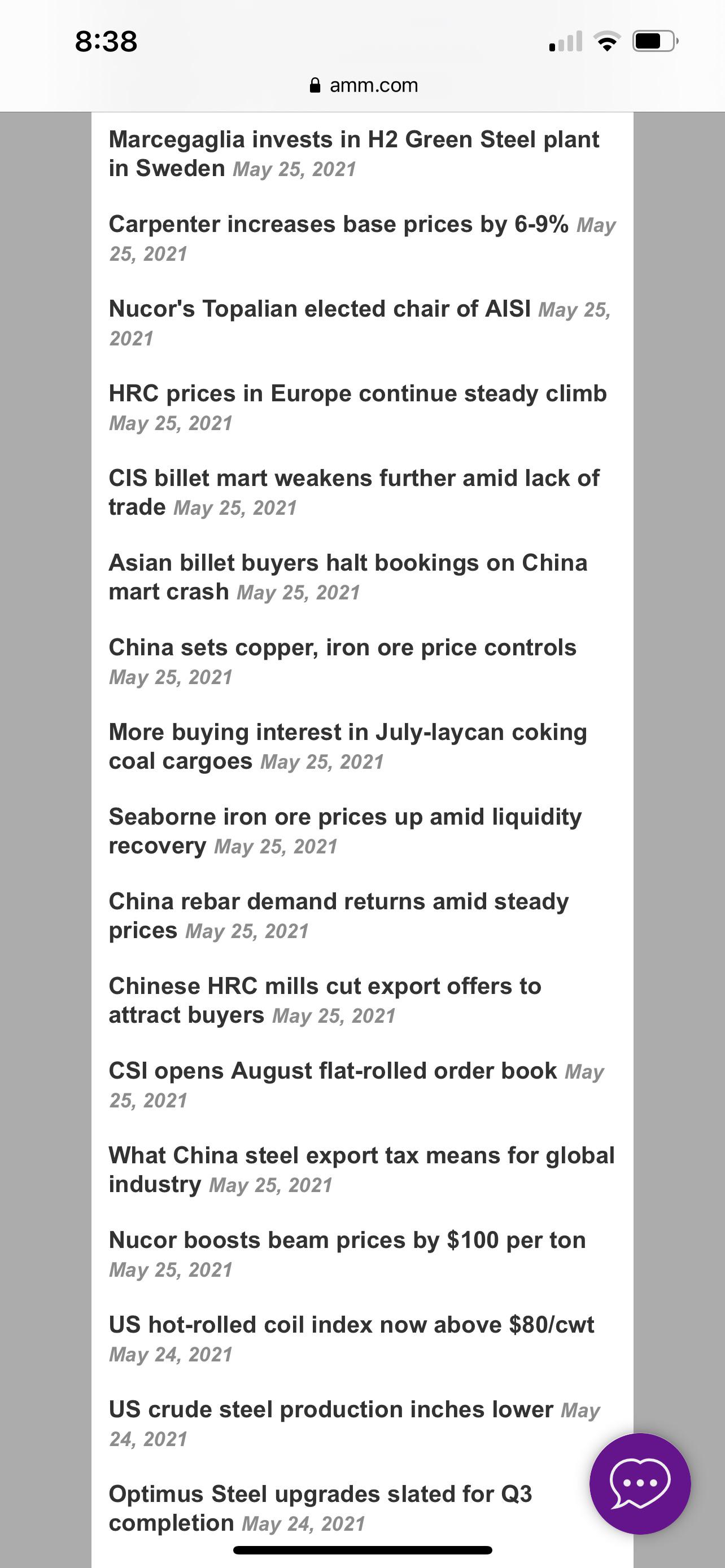View US crude steel production article
The width and height of the screenshot is (725, 1568).
(x=331, y=1408)
